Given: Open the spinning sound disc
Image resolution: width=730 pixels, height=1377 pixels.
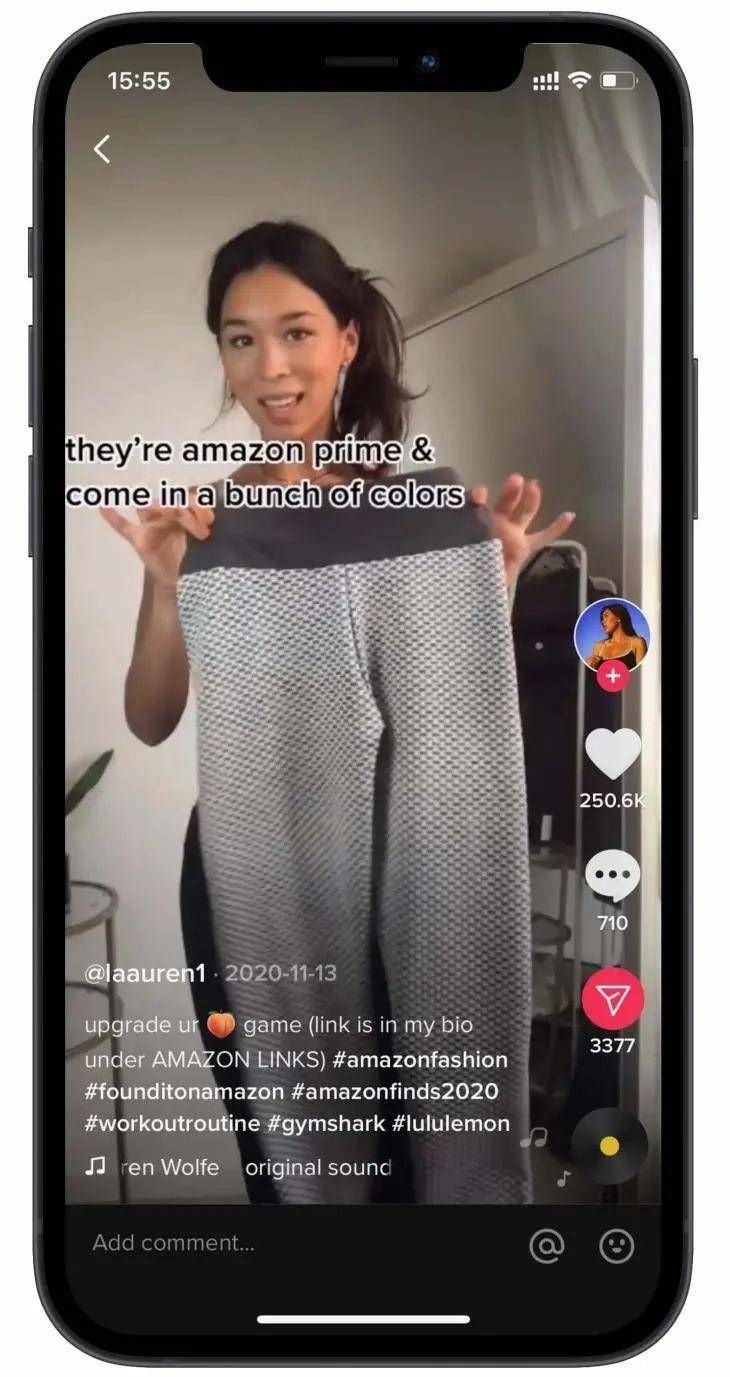Looking at the screenshot, I should (x=609, y=1146).
